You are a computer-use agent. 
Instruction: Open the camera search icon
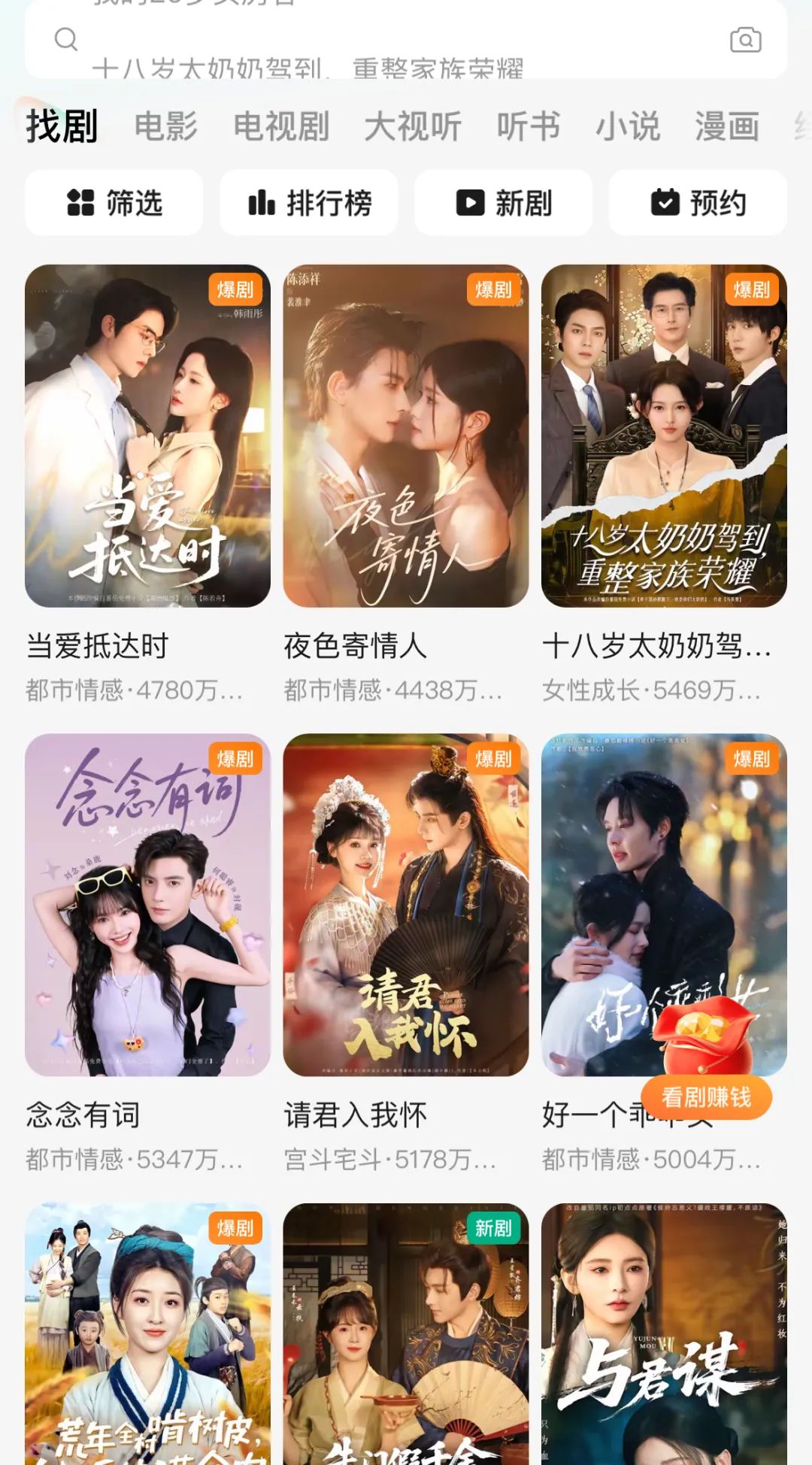pos(745,40)
